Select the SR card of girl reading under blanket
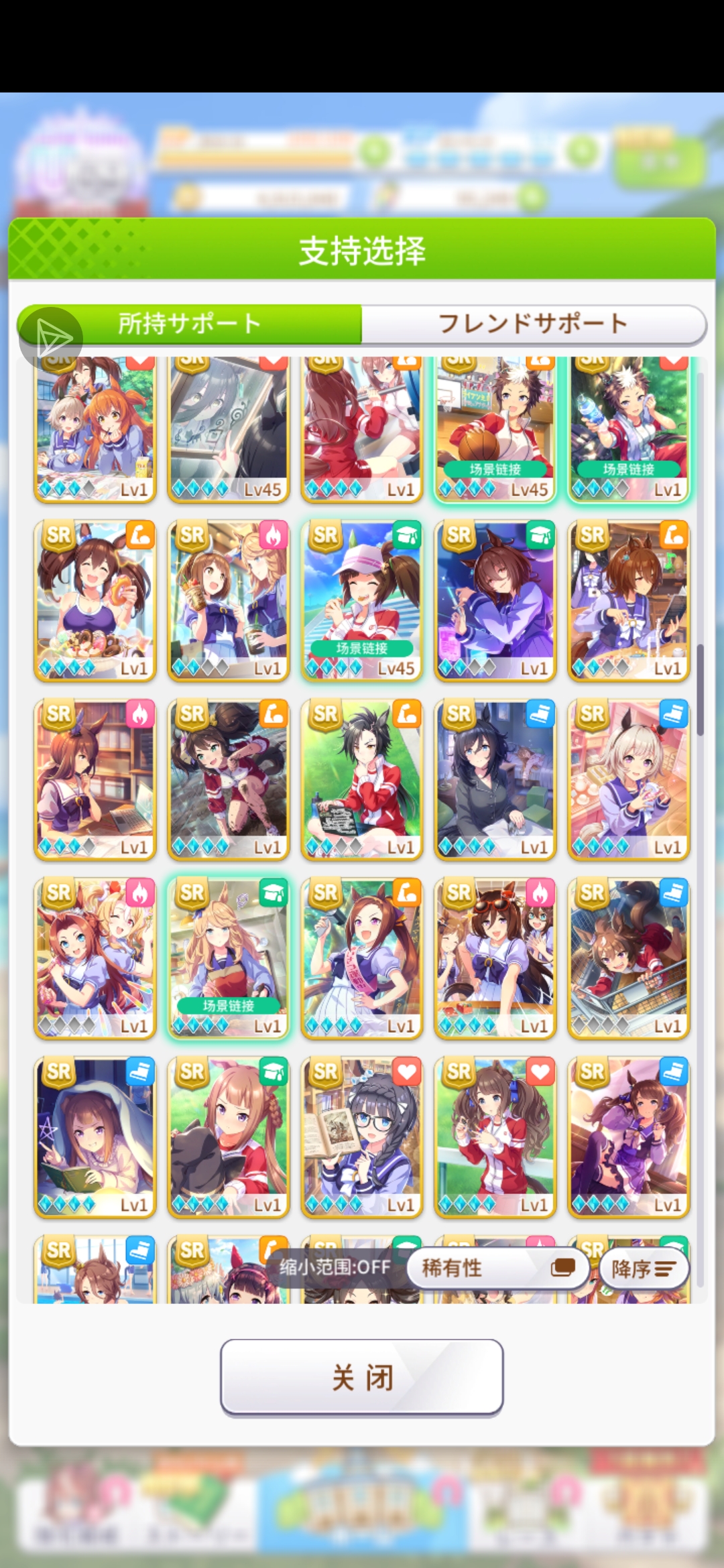Viewport: 724px width, 1568px height. tap(95, 1137)
